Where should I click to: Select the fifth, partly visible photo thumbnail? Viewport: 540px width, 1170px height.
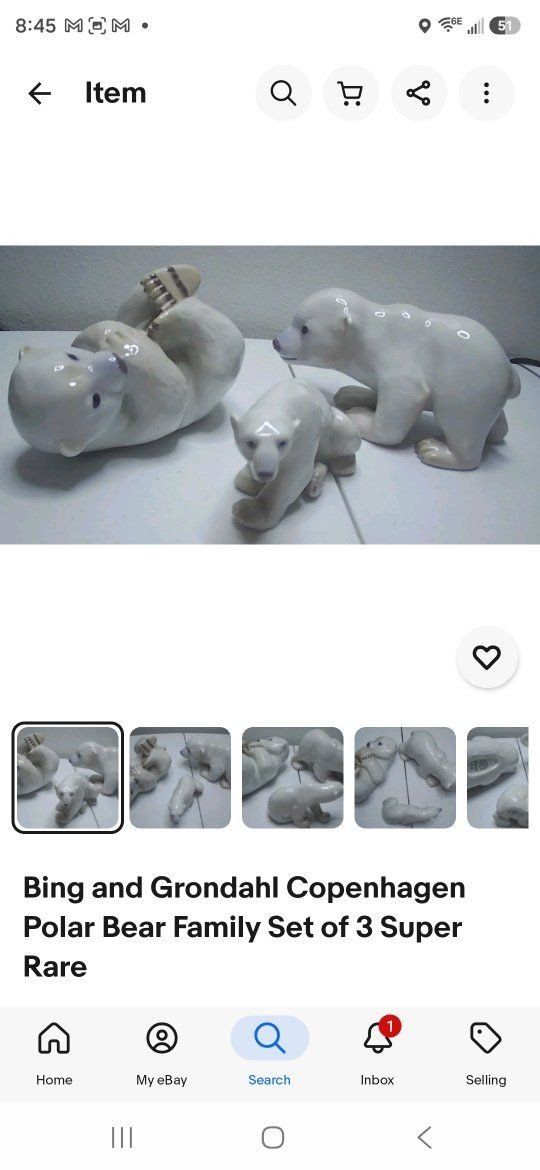[497, 778]
